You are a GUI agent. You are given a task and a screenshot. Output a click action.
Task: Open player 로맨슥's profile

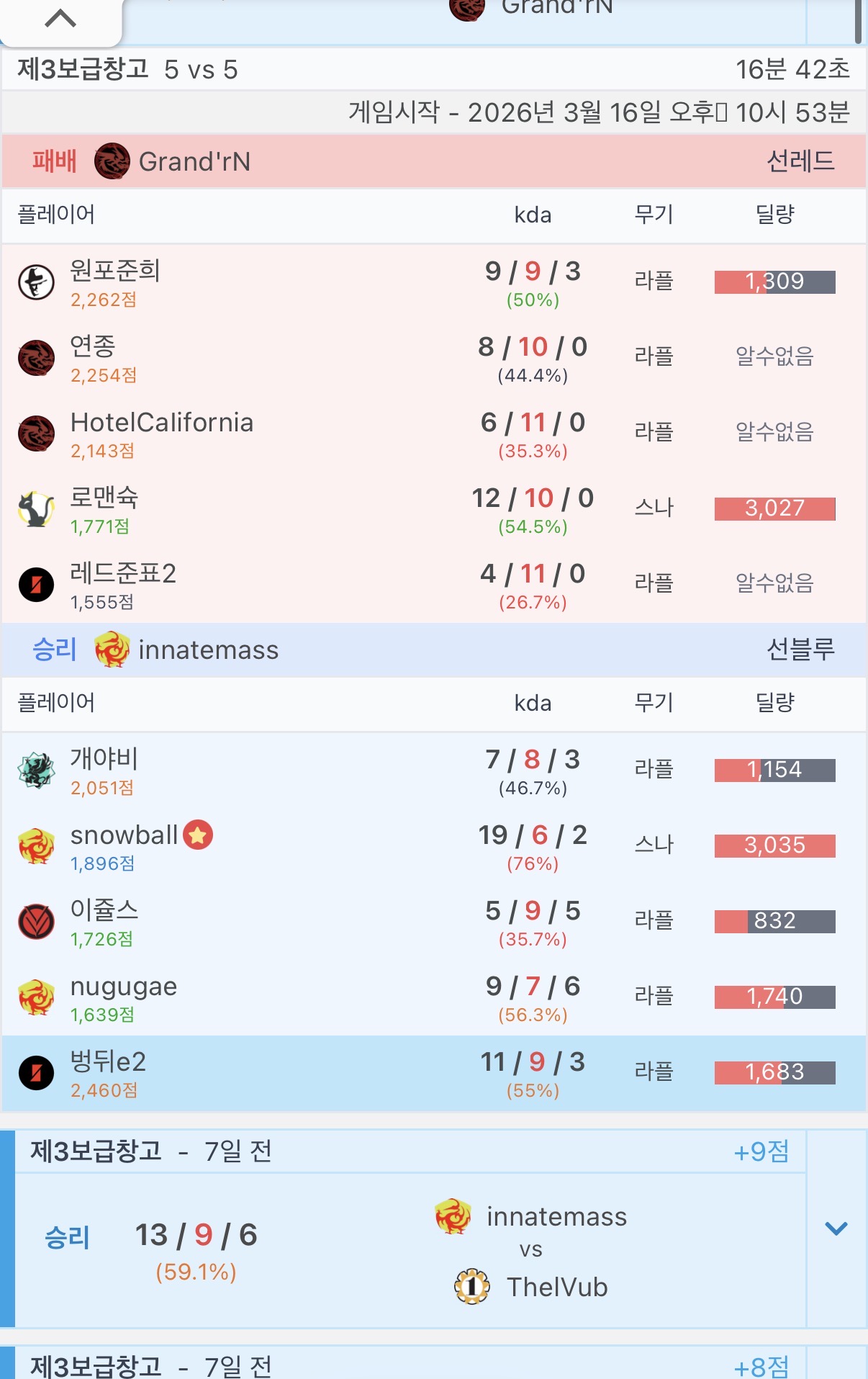pos(104,498)
